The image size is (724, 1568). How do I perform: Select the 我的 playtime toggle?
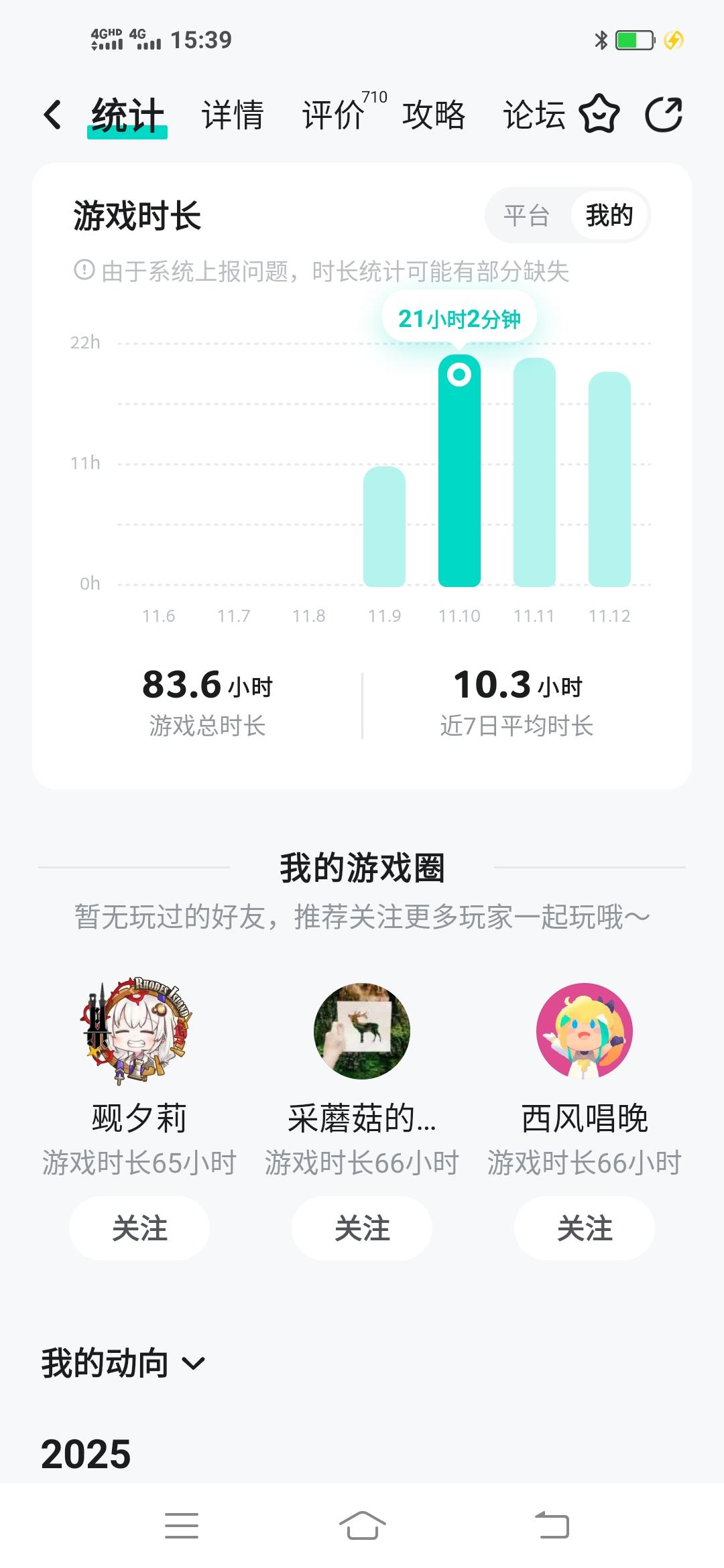tap(608, 216)
